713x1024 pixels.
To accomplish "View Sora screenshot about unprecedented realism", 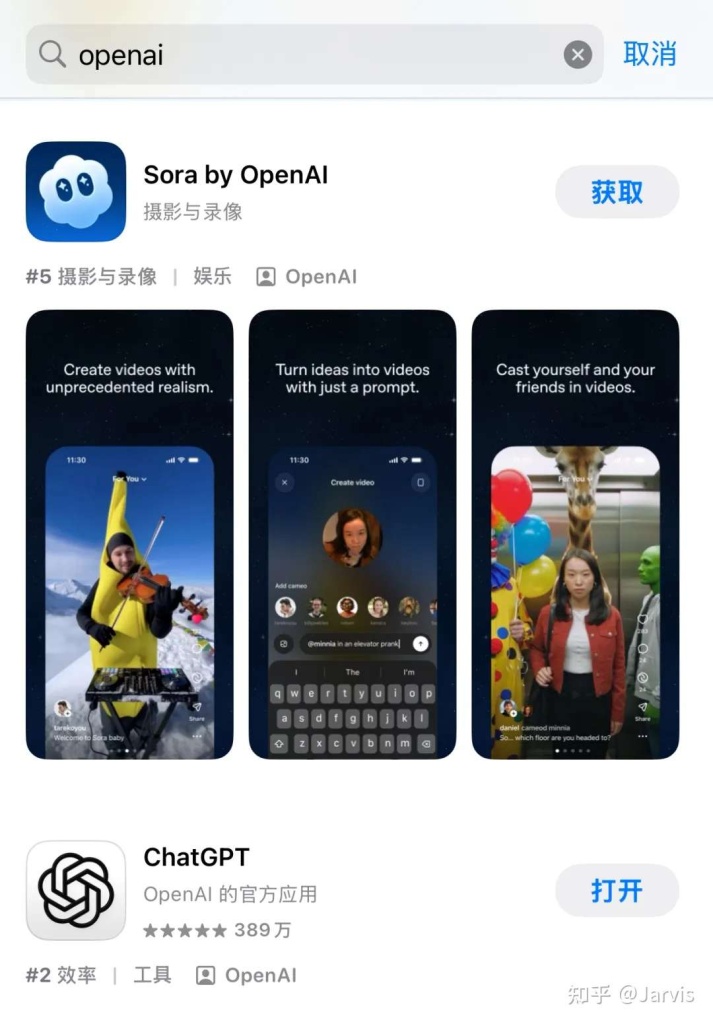I will 129,534.
